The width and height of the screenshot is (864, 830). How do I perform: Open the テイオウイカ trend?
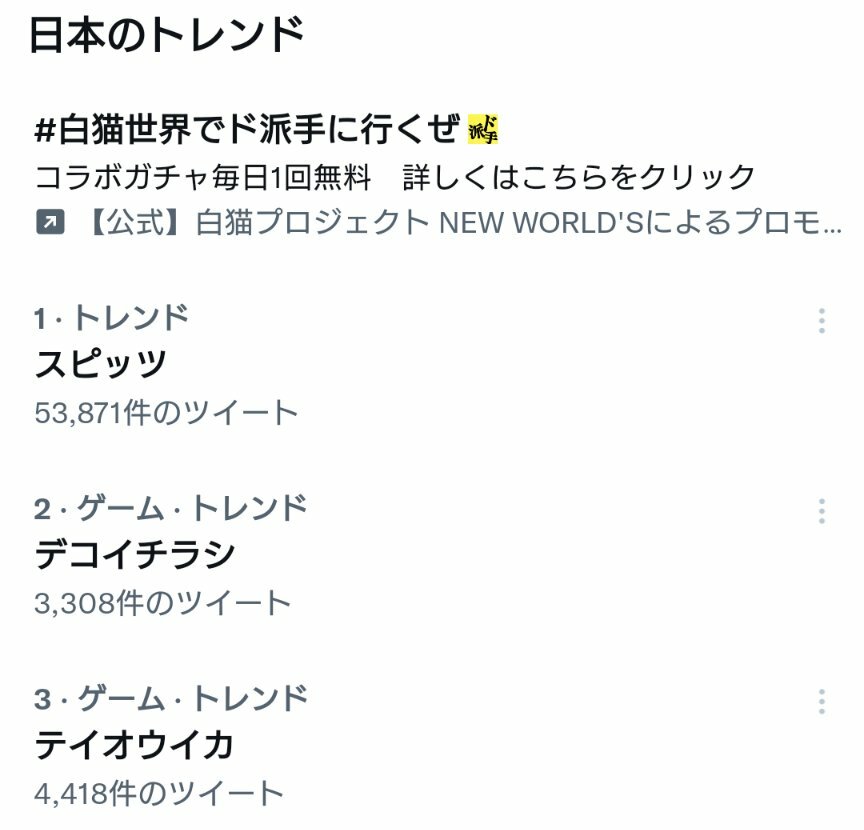pyautogui.click(x=135, y=746)
